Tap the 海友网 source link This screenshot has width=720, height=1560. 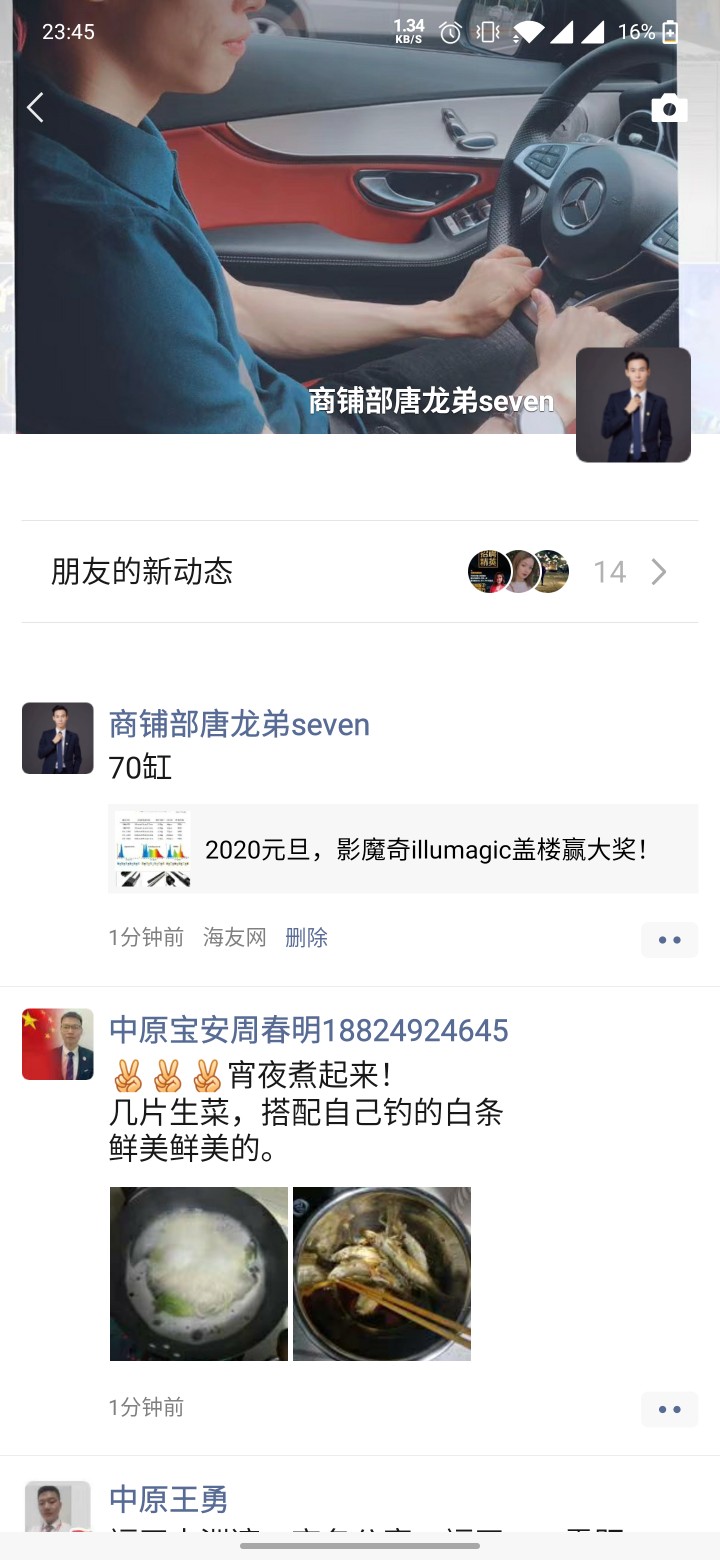click(x=235, y=937)
